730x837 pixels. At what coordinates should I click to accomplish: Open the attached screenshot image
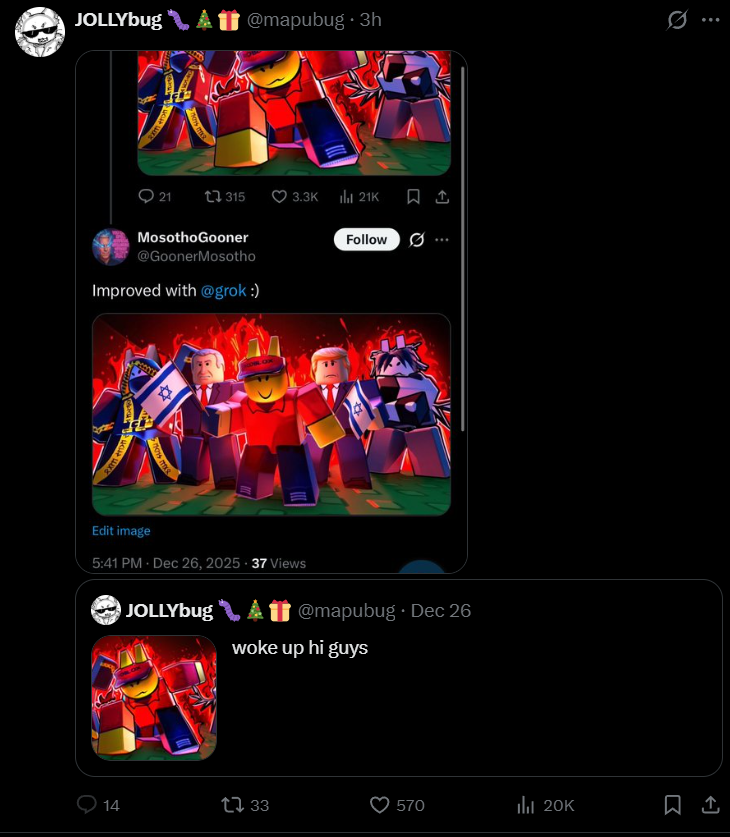tap(271, 310)
